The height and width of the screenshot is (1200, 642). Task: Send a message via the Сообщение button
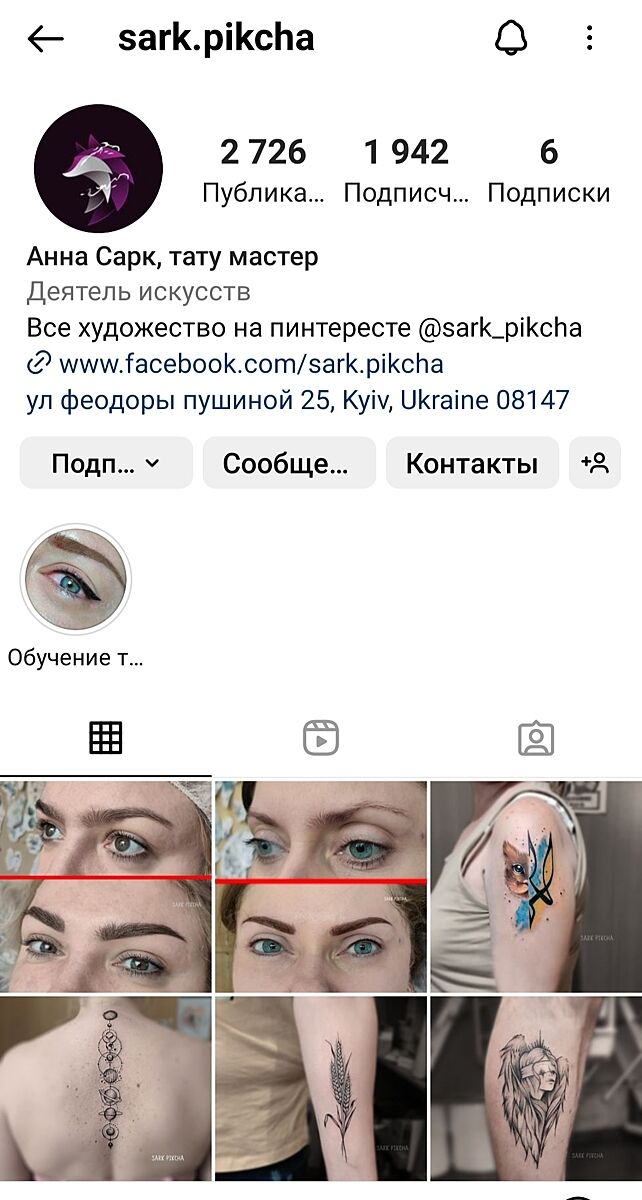tap(289, 463)
